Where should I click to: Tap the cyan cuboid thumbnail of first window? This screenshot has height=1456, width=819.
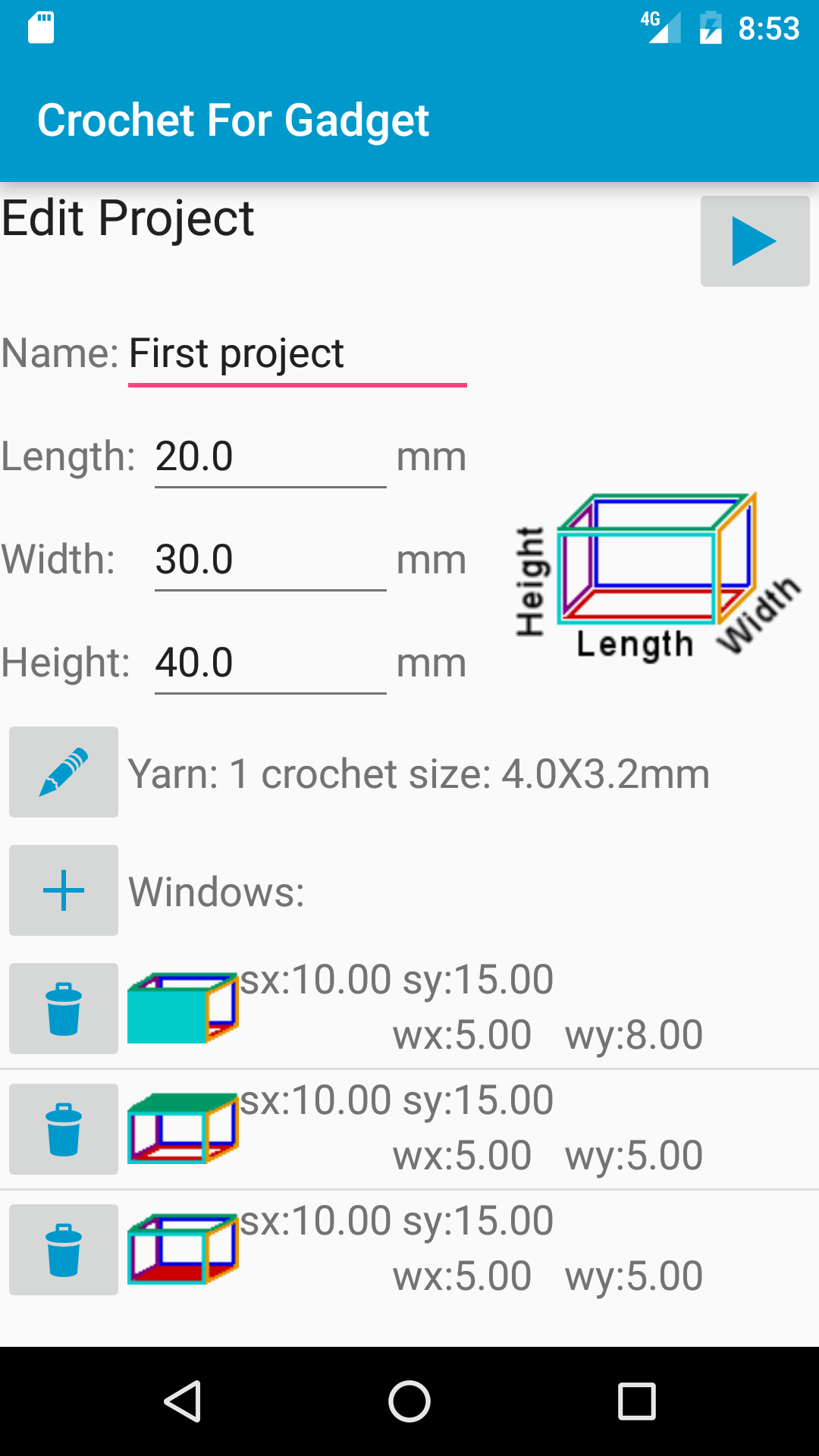(182, 1009)
